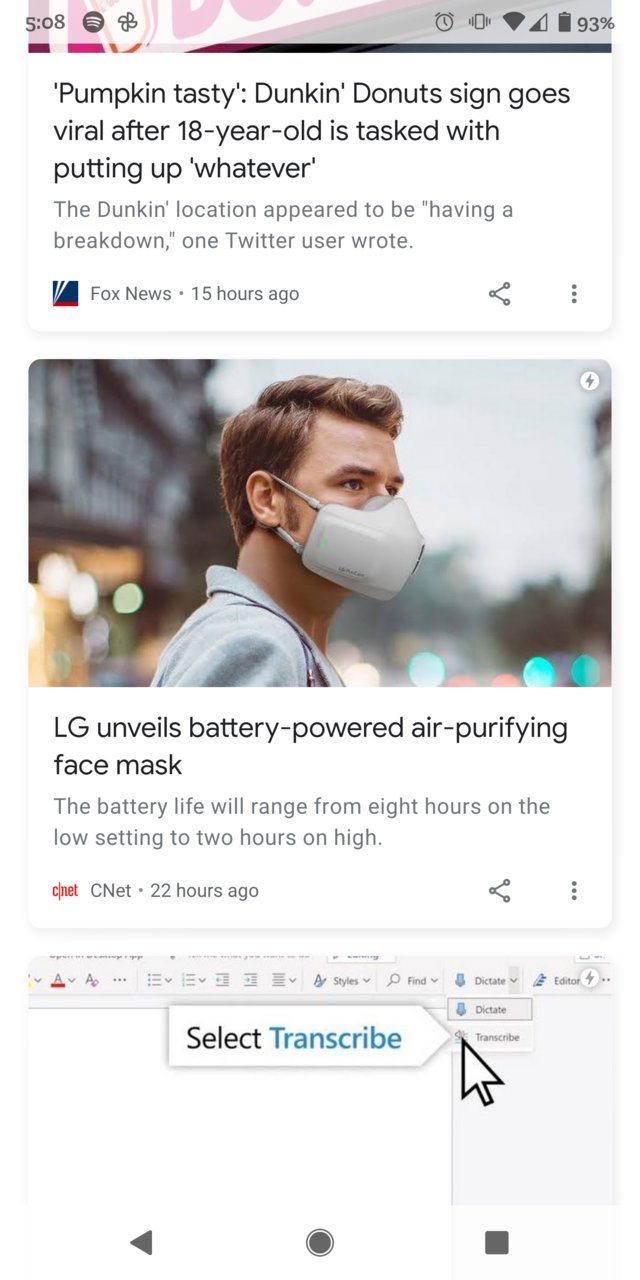
Task: Open the Select Transcribe article card
Action: [x=320, y=1080]
